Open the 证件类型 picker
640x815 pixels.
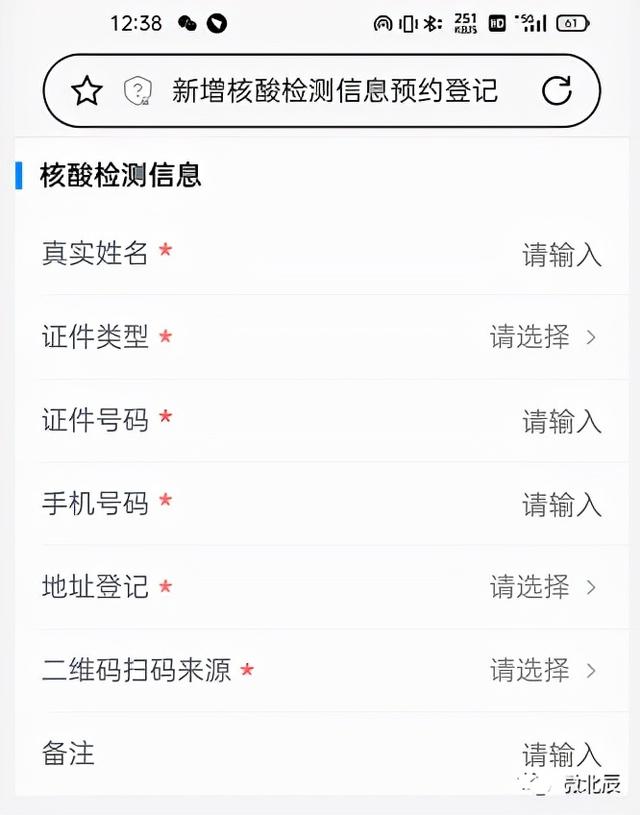click(541, 337)
